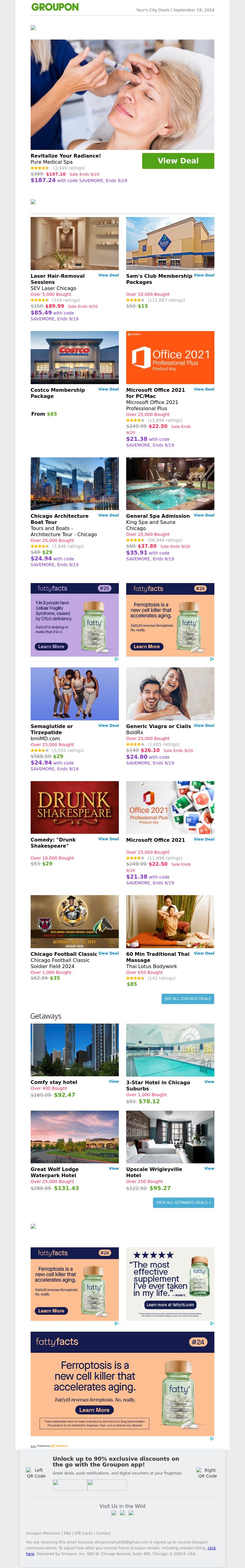Open the General Spa Admission deal image
The image size is (245, 1568).
pos(170,483)
